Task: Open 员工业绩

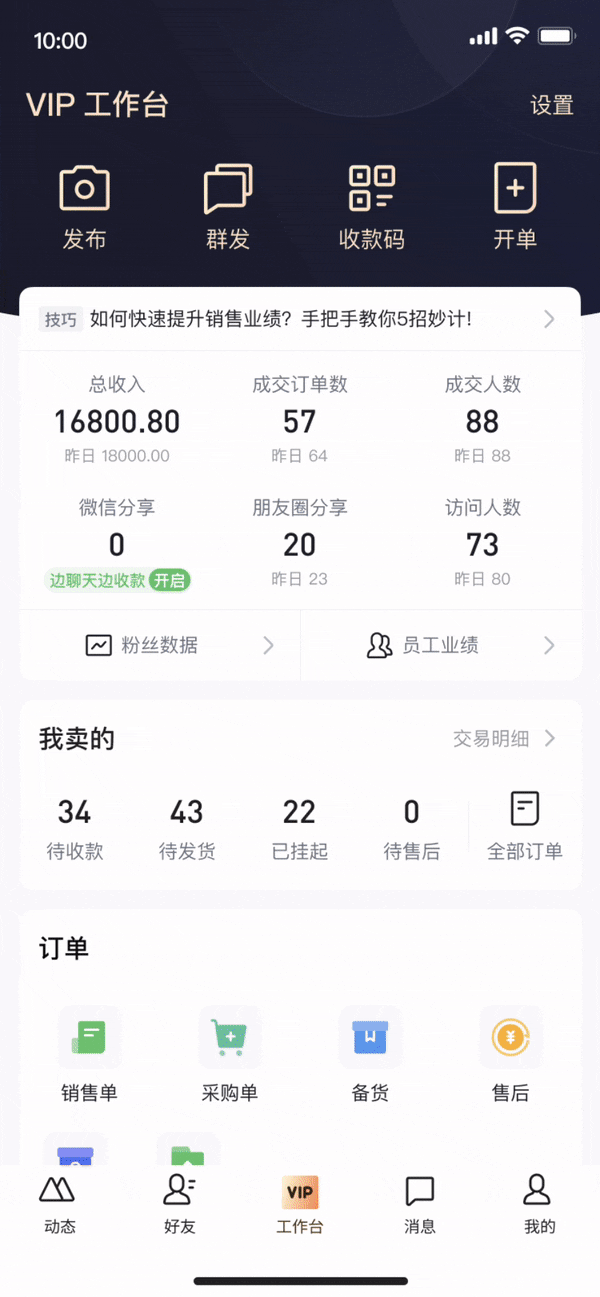Action: click(441, 645)
